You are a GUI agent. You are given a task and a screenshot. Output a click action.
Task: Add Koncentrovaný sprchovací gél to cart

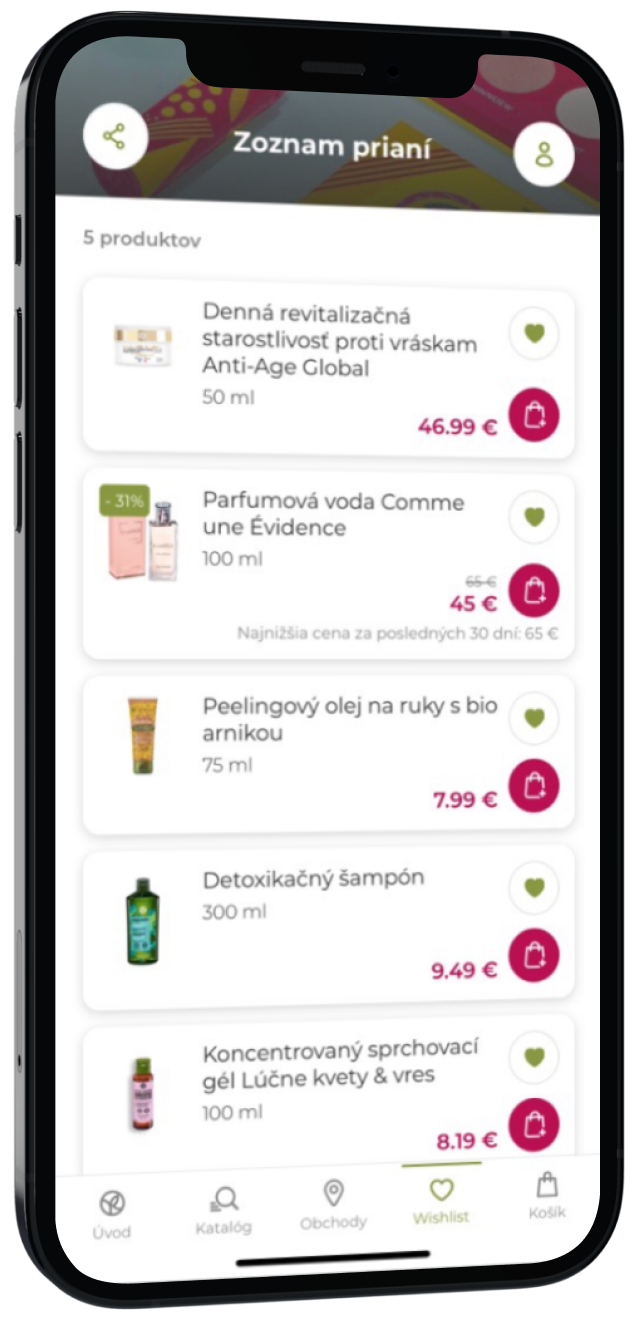534,1125
